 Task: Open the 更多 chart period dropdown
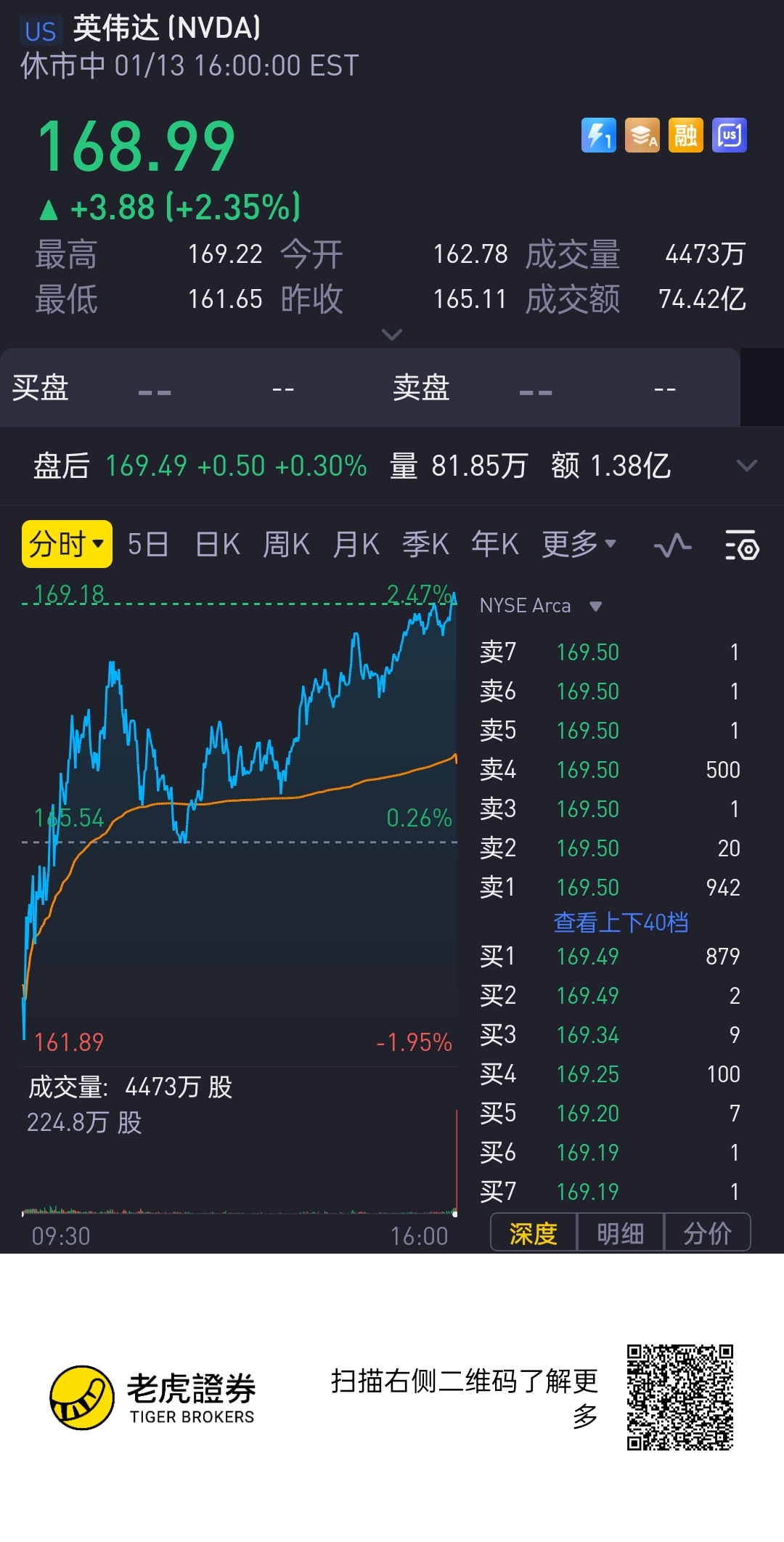coord(579,544)
